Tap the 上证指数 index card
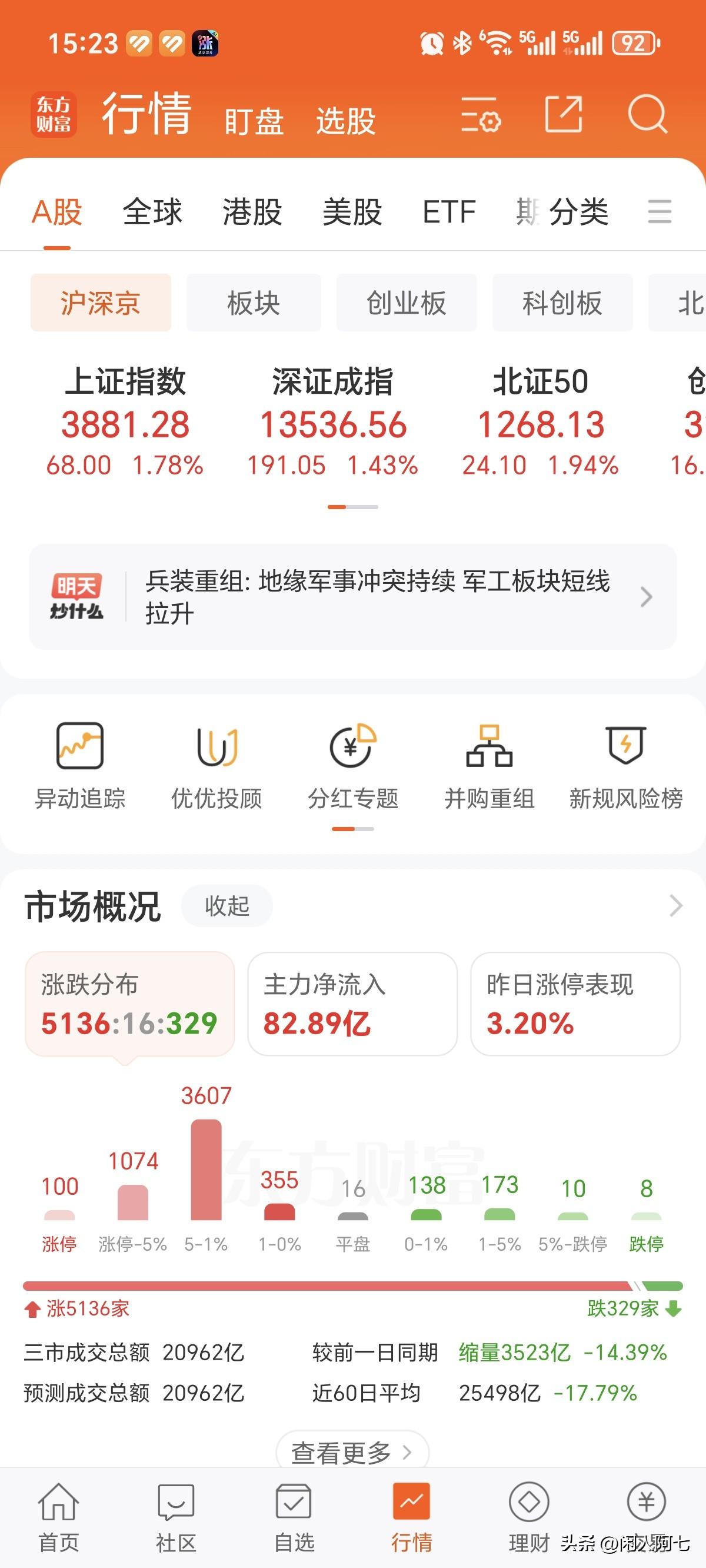 125,420
